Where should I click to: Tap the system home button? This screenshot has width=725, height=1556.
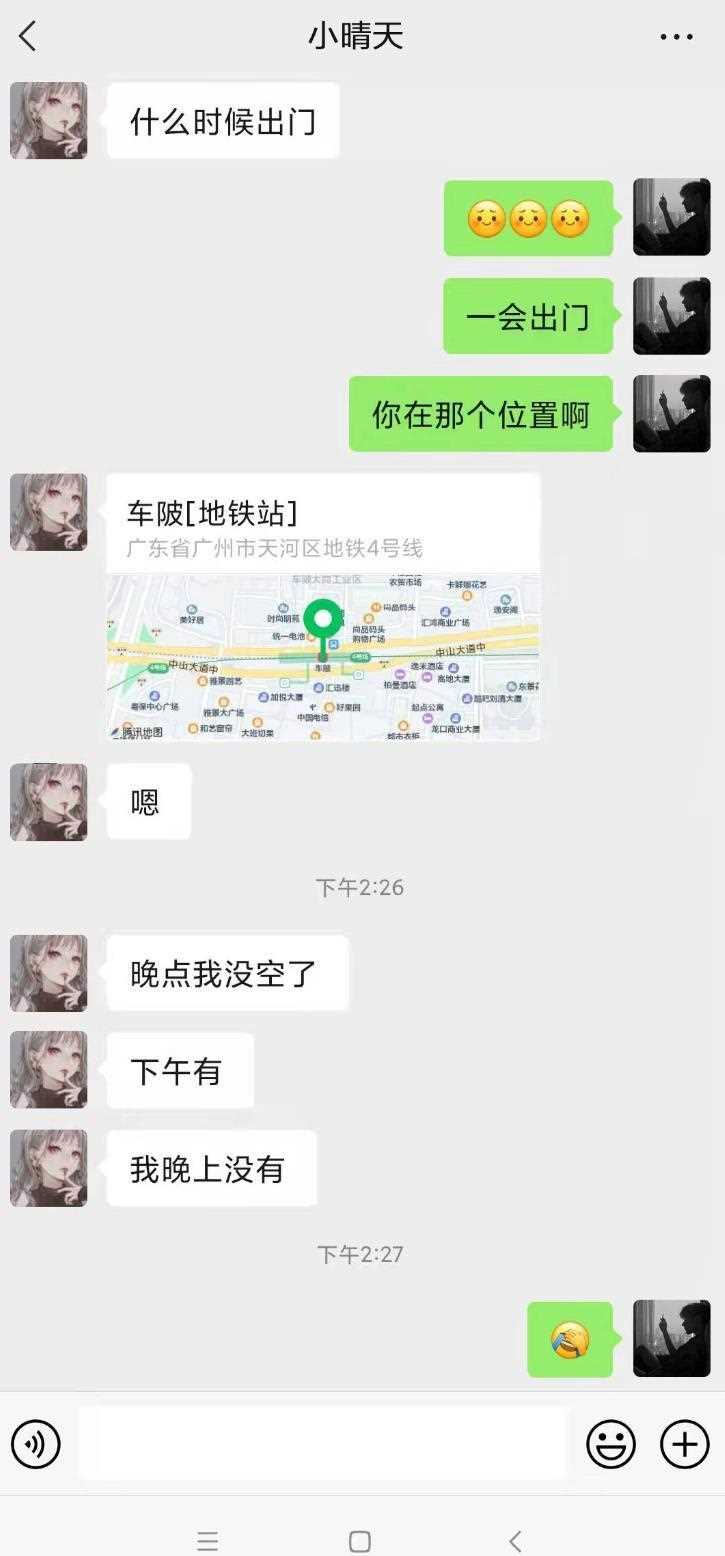(360, 1541)
